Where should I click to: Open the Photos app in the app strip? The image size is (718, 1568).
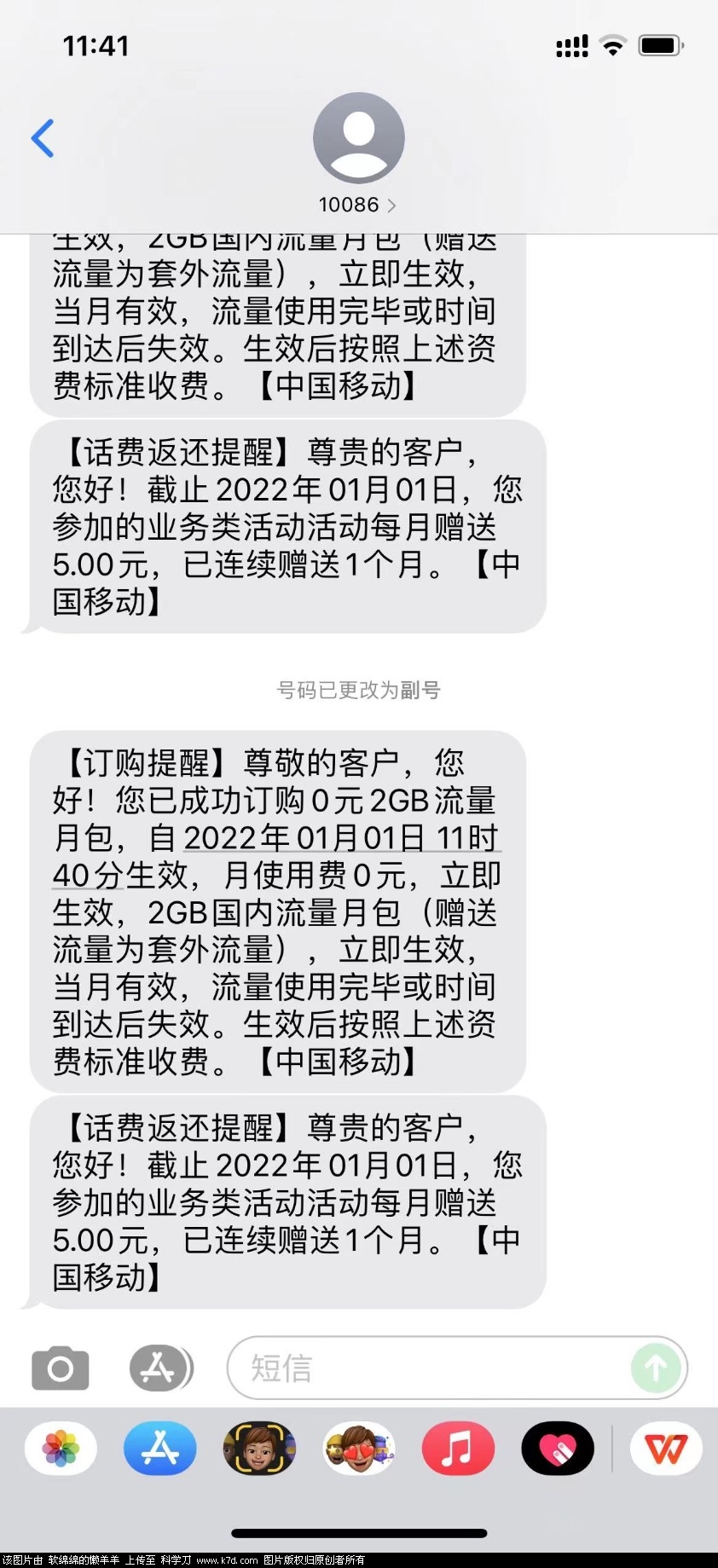(x=61, y=1449)
